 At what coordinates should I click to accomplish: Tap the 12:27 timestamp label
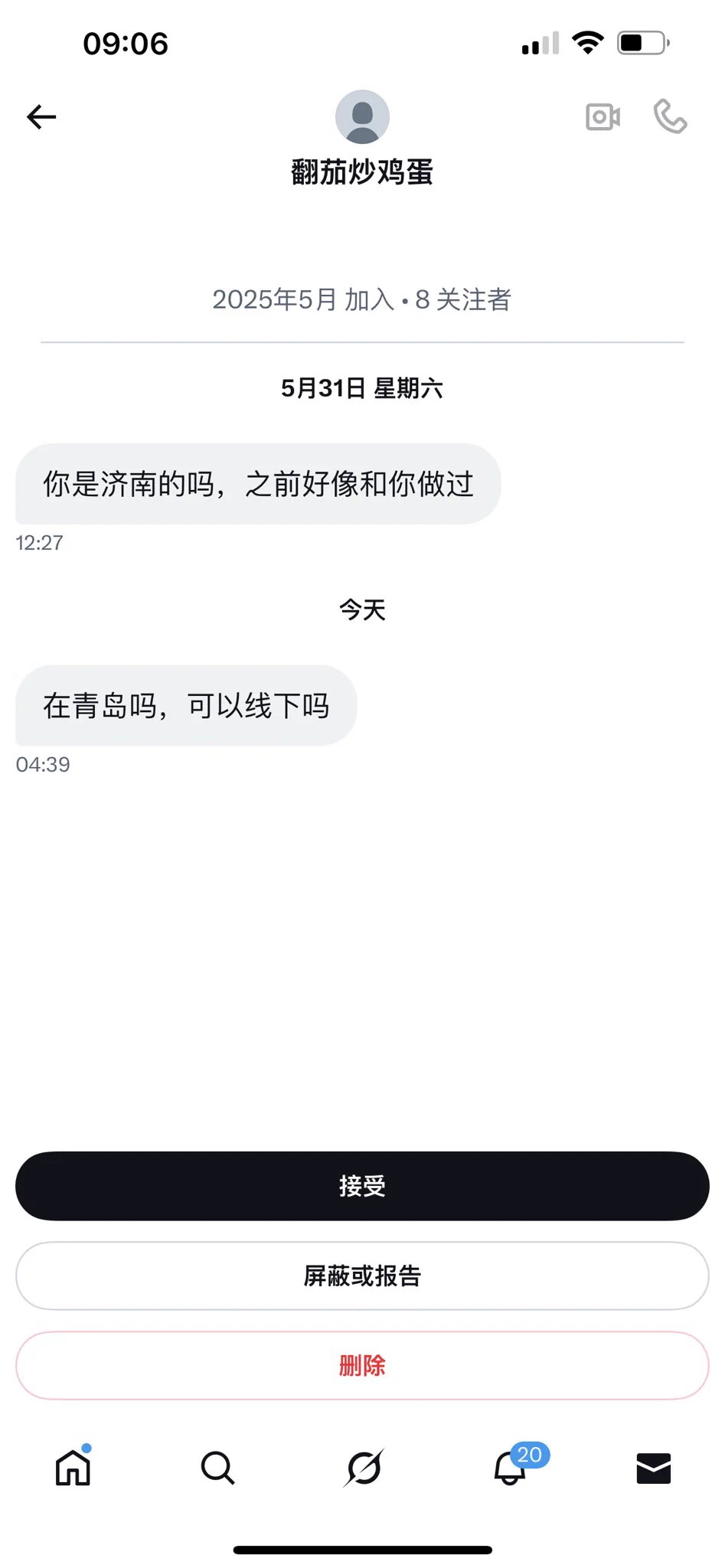tap(39, 542)
